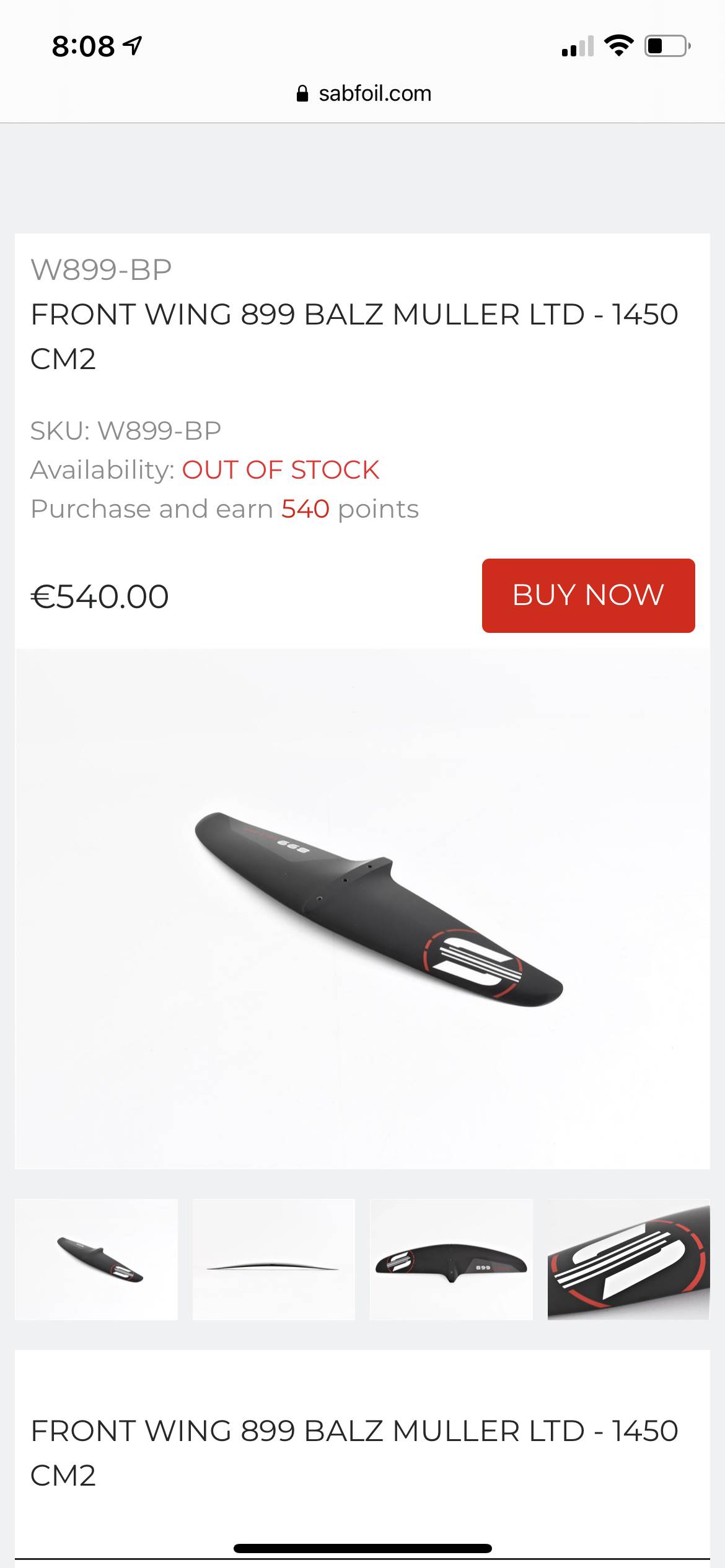The height and width of the screenshot is (1568, 725).
Task: View the third thumbnail showing the wing underside
Action: 451,1259
